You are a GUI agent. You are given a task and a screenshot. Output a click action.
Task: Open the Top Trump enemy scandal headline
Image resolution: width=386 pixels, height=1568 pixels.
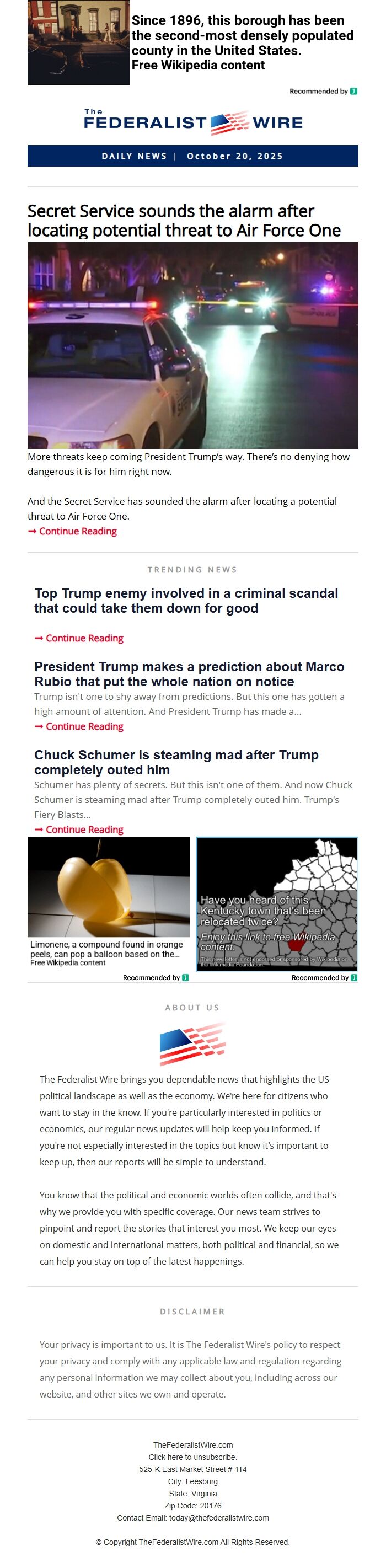186,600
